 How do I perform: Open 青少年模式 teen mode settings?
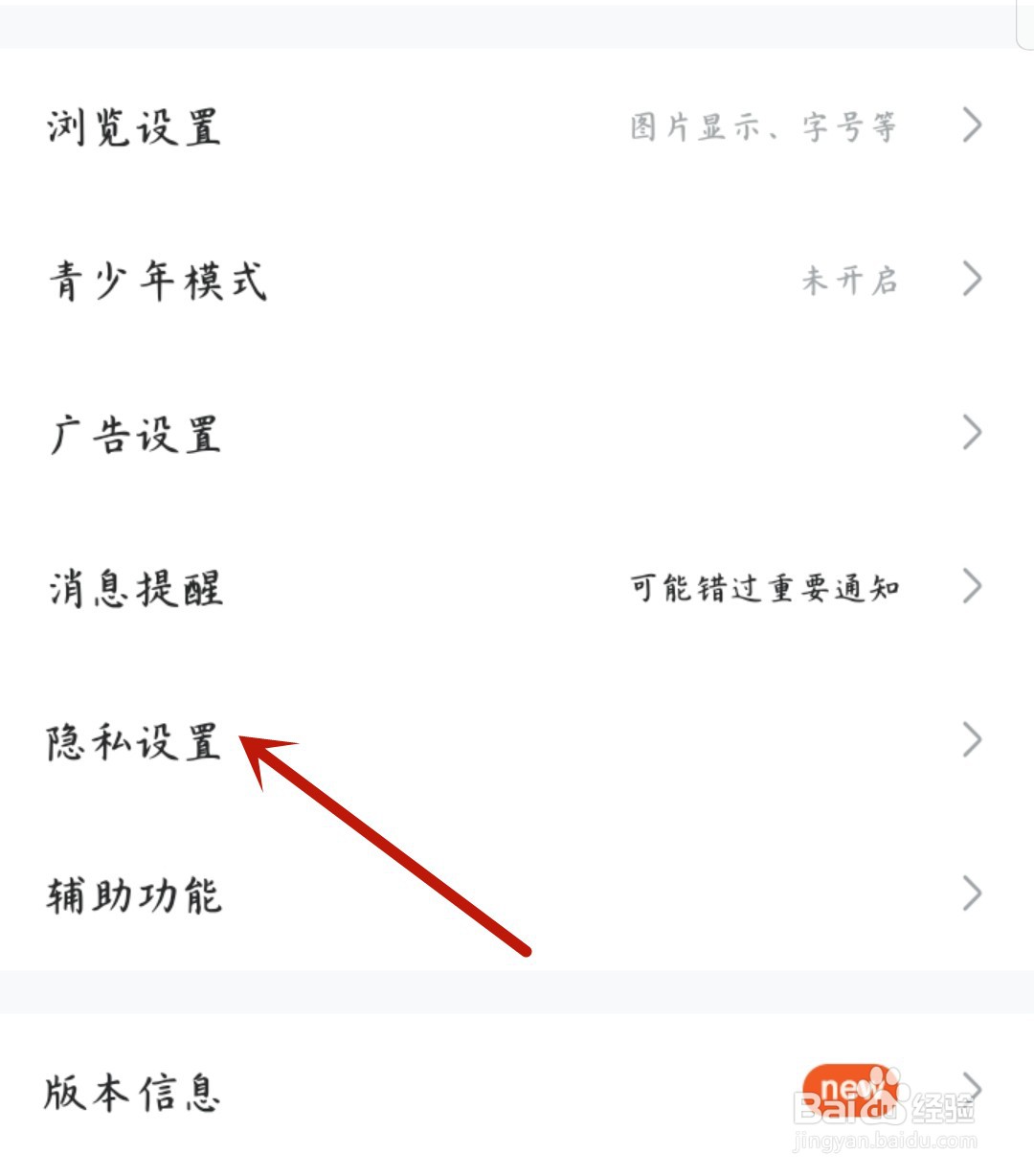(x=158, y=282)
